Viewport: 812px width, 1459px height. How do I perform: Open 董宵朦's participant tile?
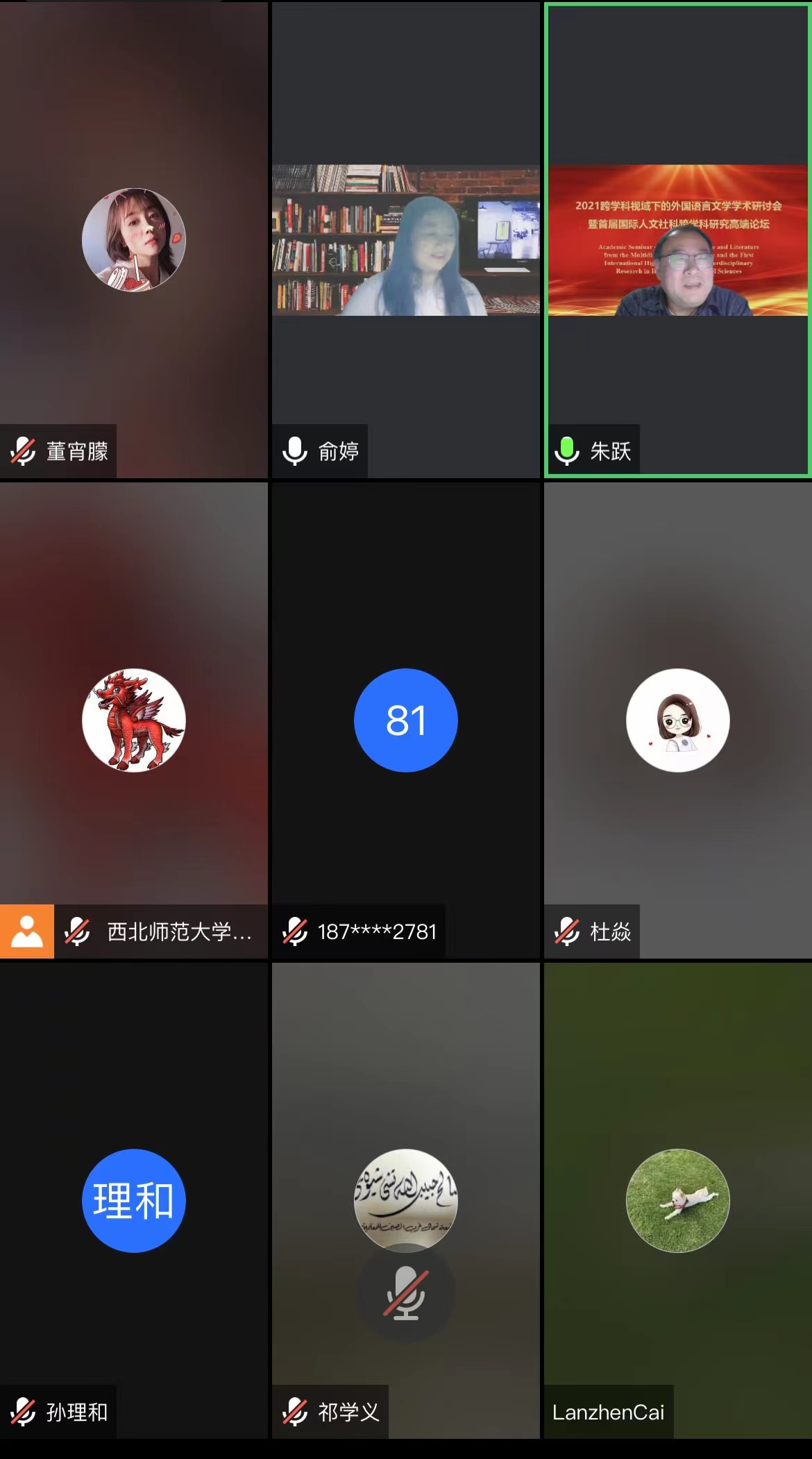(134, 240)
